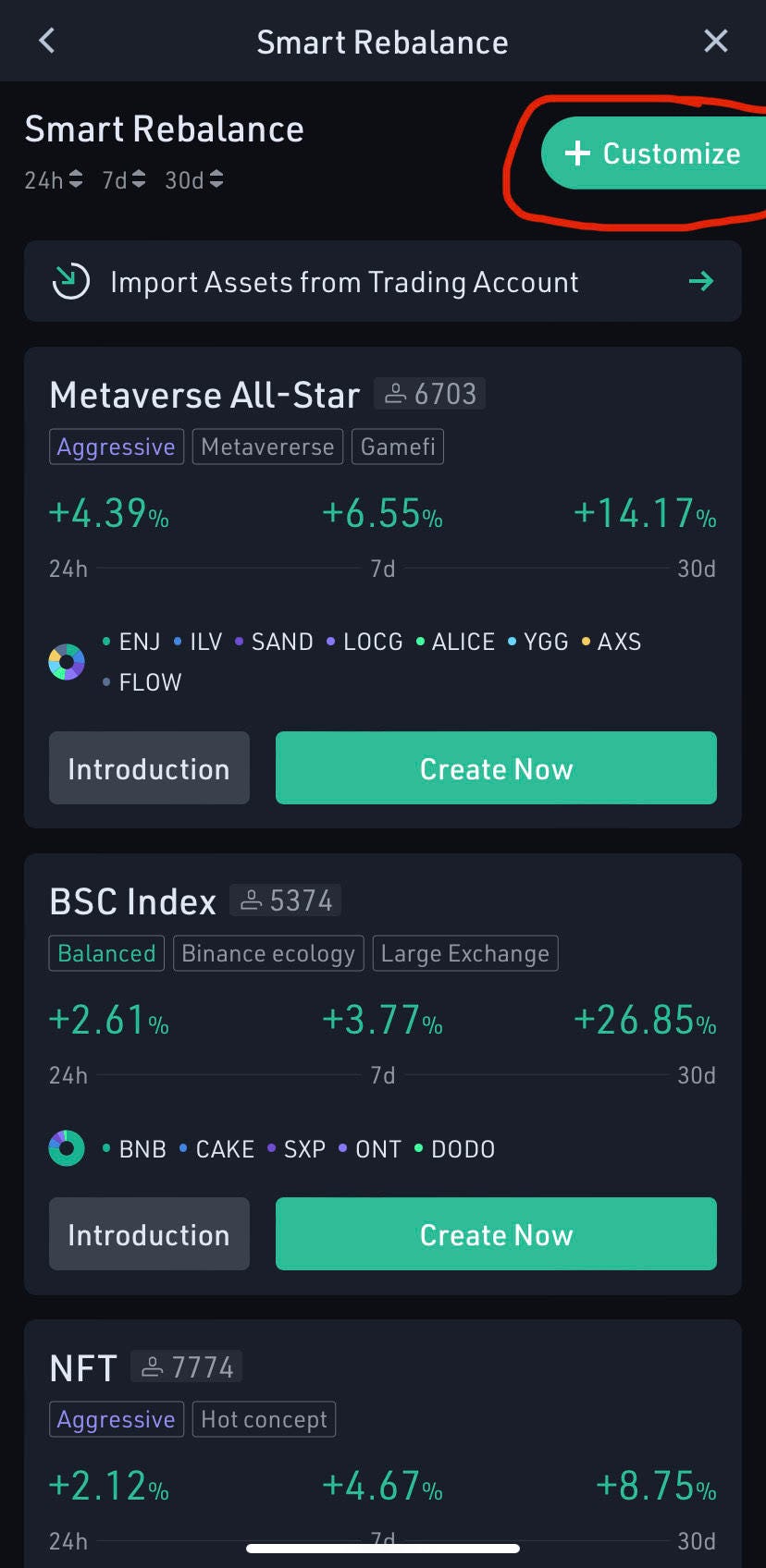Create Now for Metaverse All-Star
The width and height of the screenshot is (766, 1568).
click(496, 768)
